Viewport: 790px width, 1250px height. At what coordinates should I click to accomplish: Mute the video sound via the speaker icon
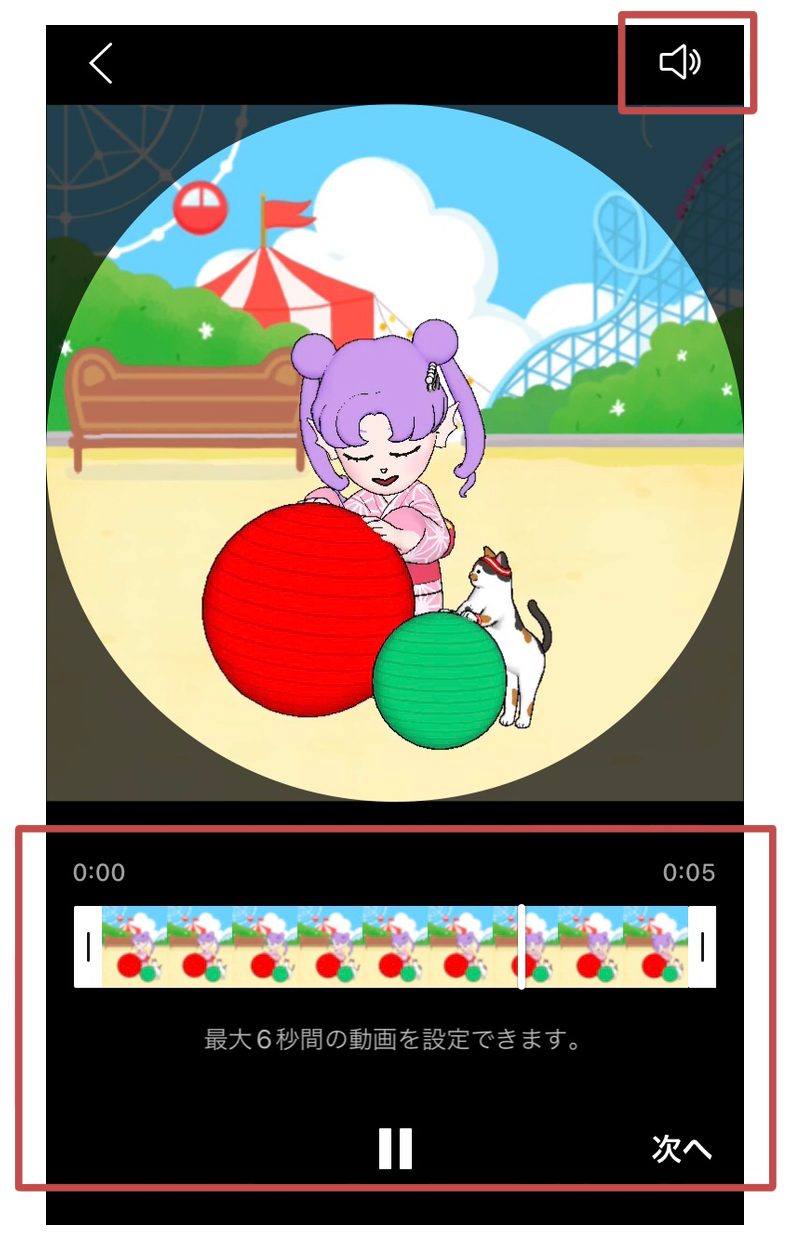coord(680,63)
